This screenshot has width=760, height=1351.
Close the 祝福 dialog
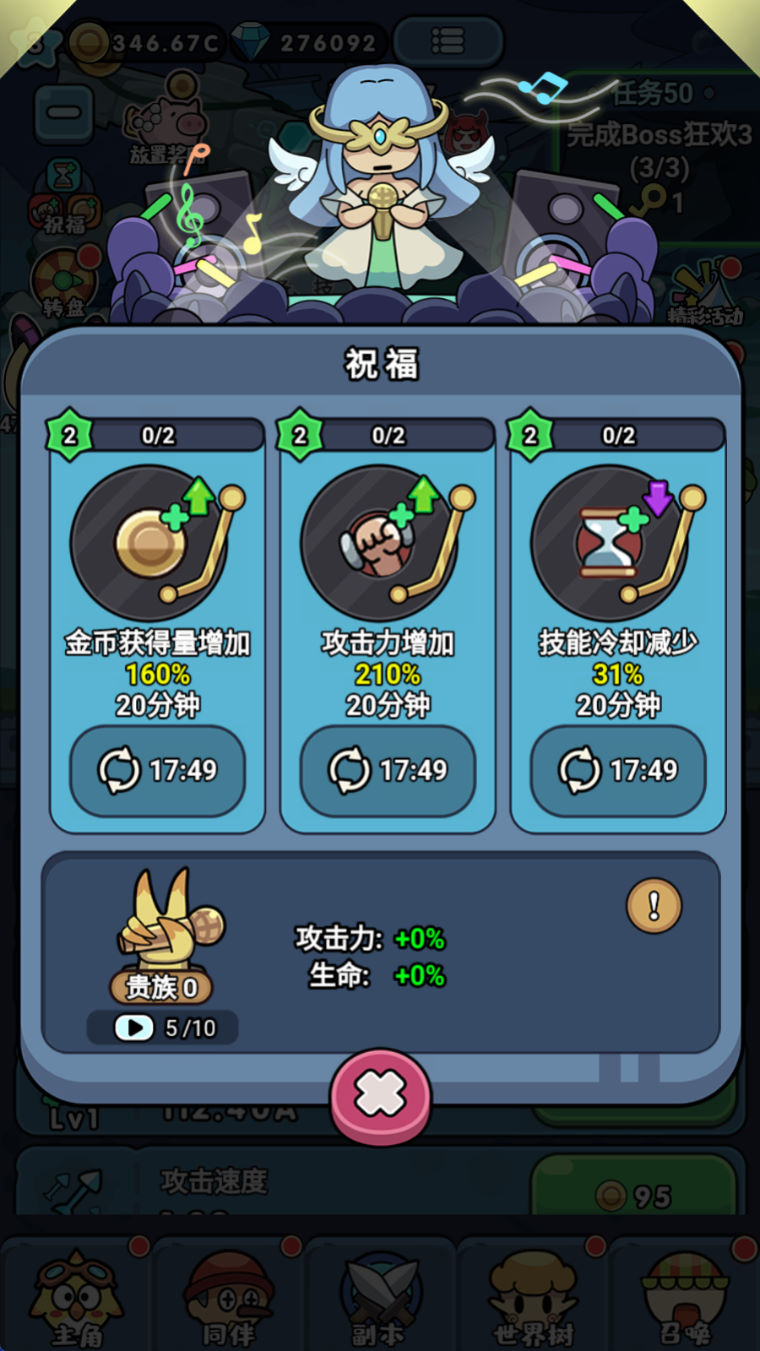point(380,1095)
